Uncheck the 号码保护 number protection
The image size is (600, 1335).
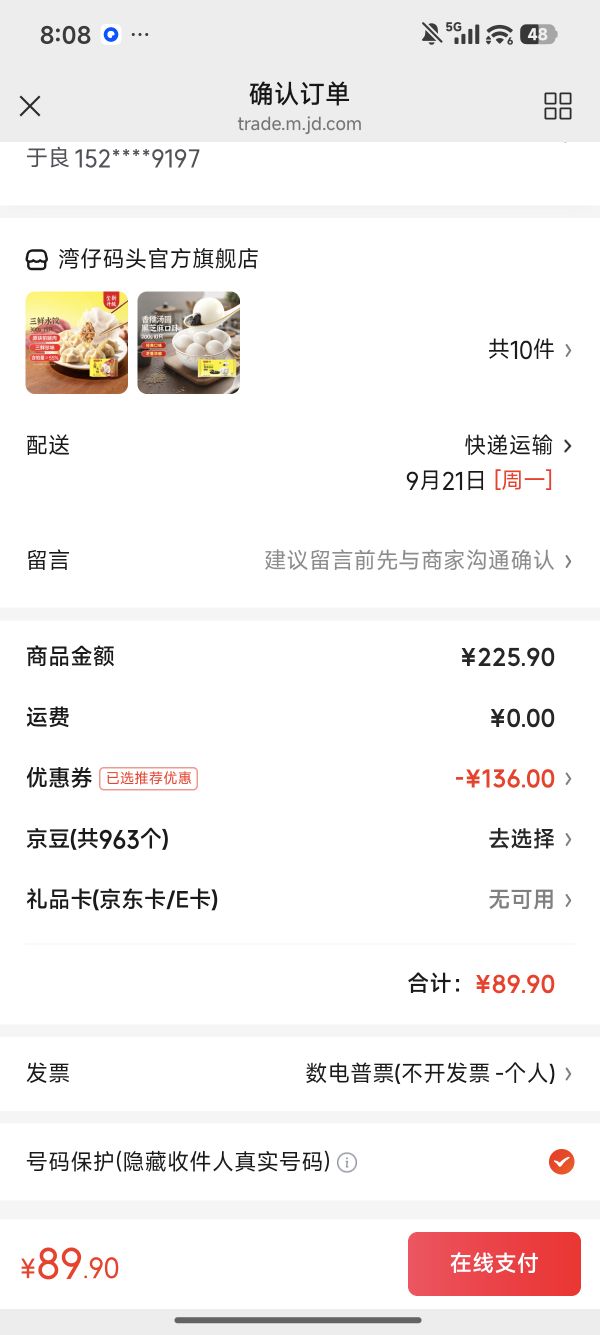pos(562,1162)
